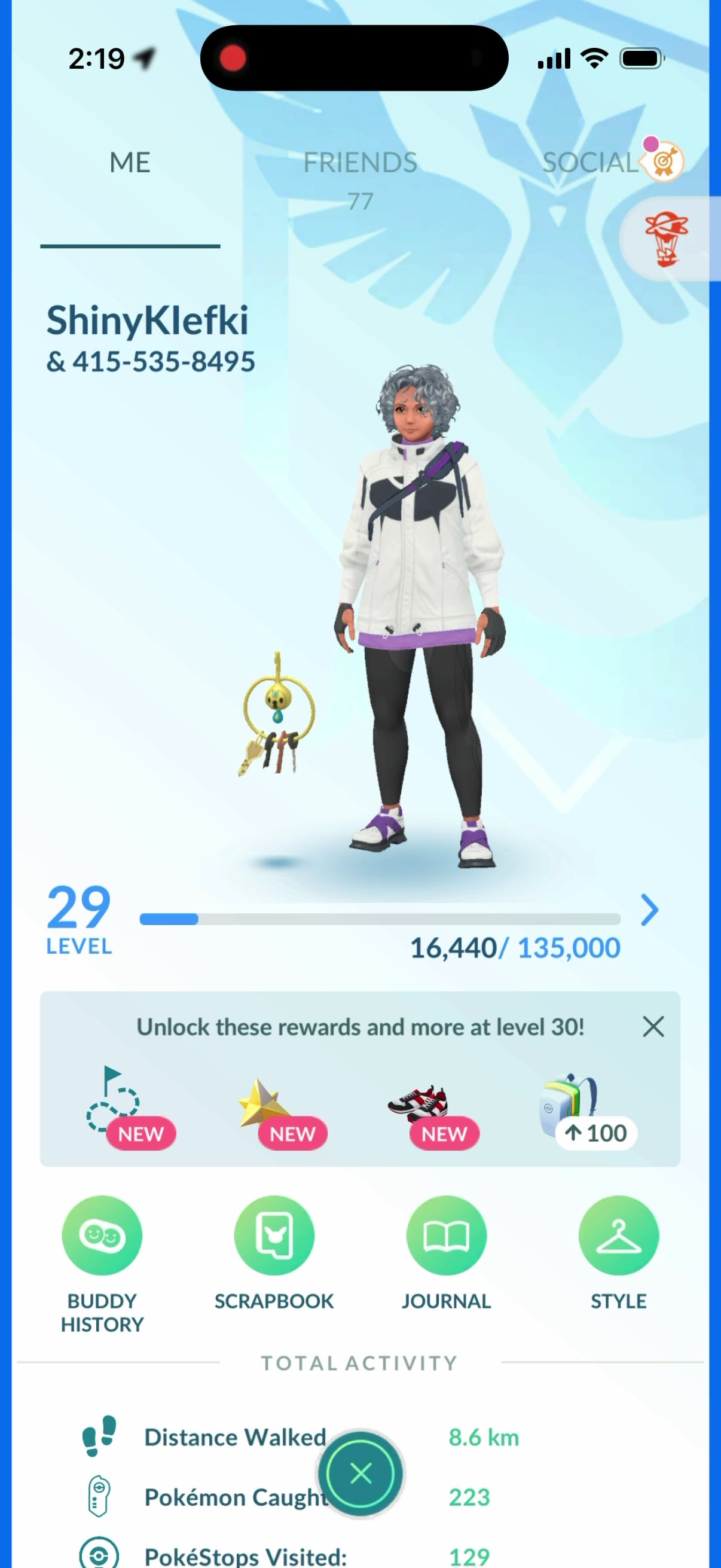Open the Scrapbook

click(274, 1236)
